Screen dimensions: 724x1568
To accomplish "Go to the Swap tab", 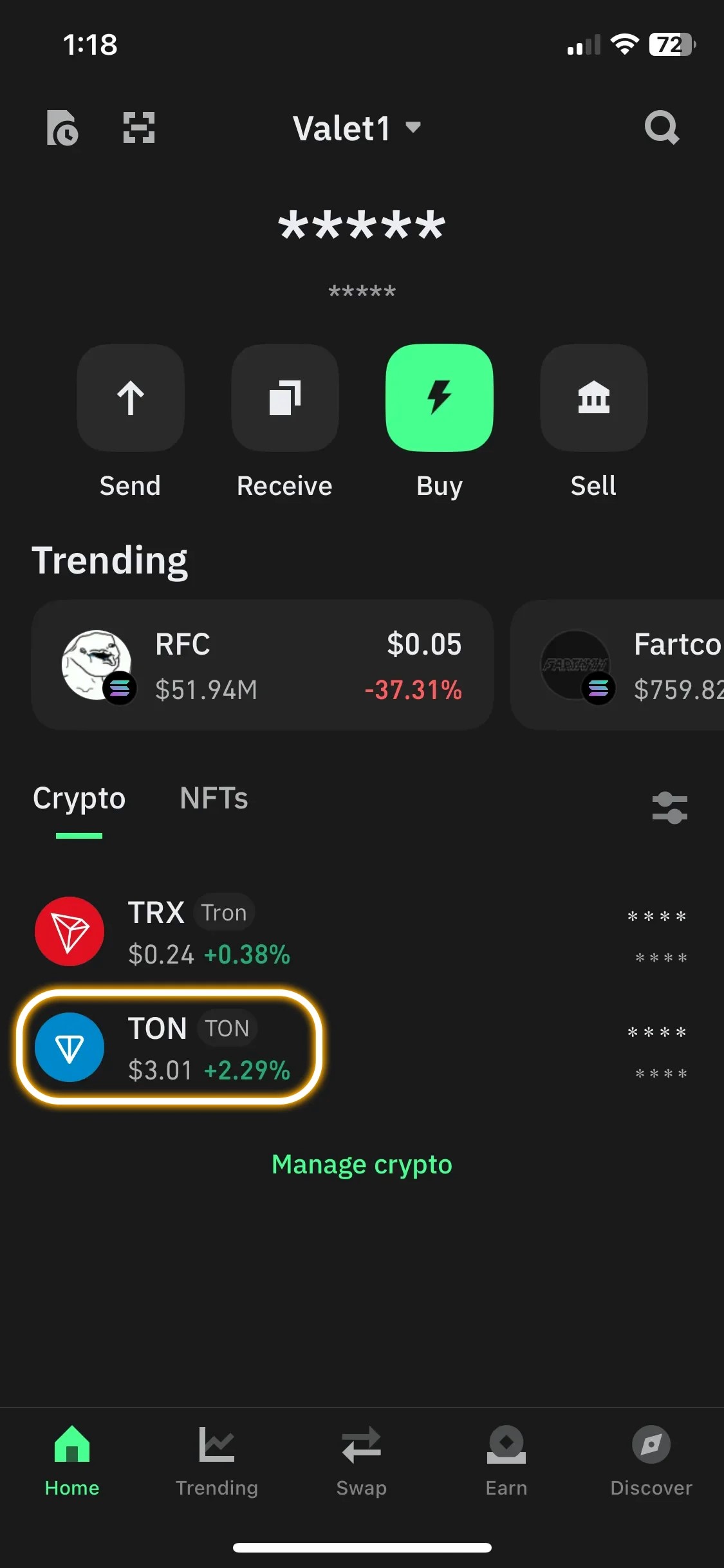I will pos(362,1461).
